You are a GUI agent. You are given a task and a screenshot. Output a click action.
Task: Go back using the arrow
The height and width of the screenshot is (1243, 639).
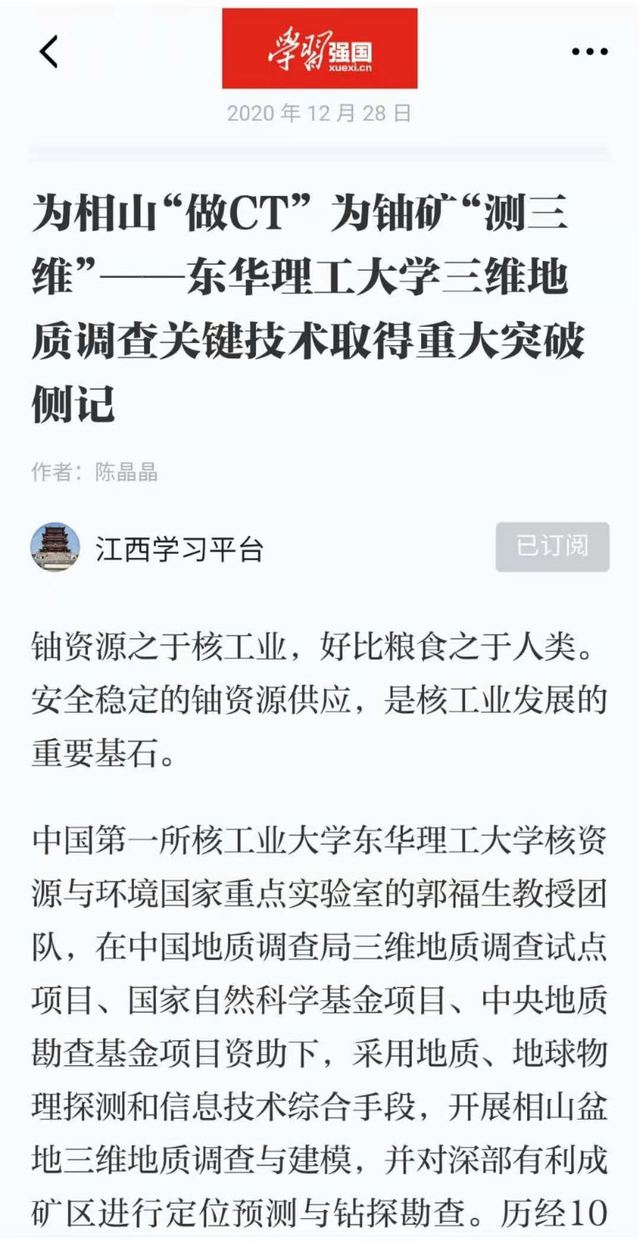(x=49, y=51)
